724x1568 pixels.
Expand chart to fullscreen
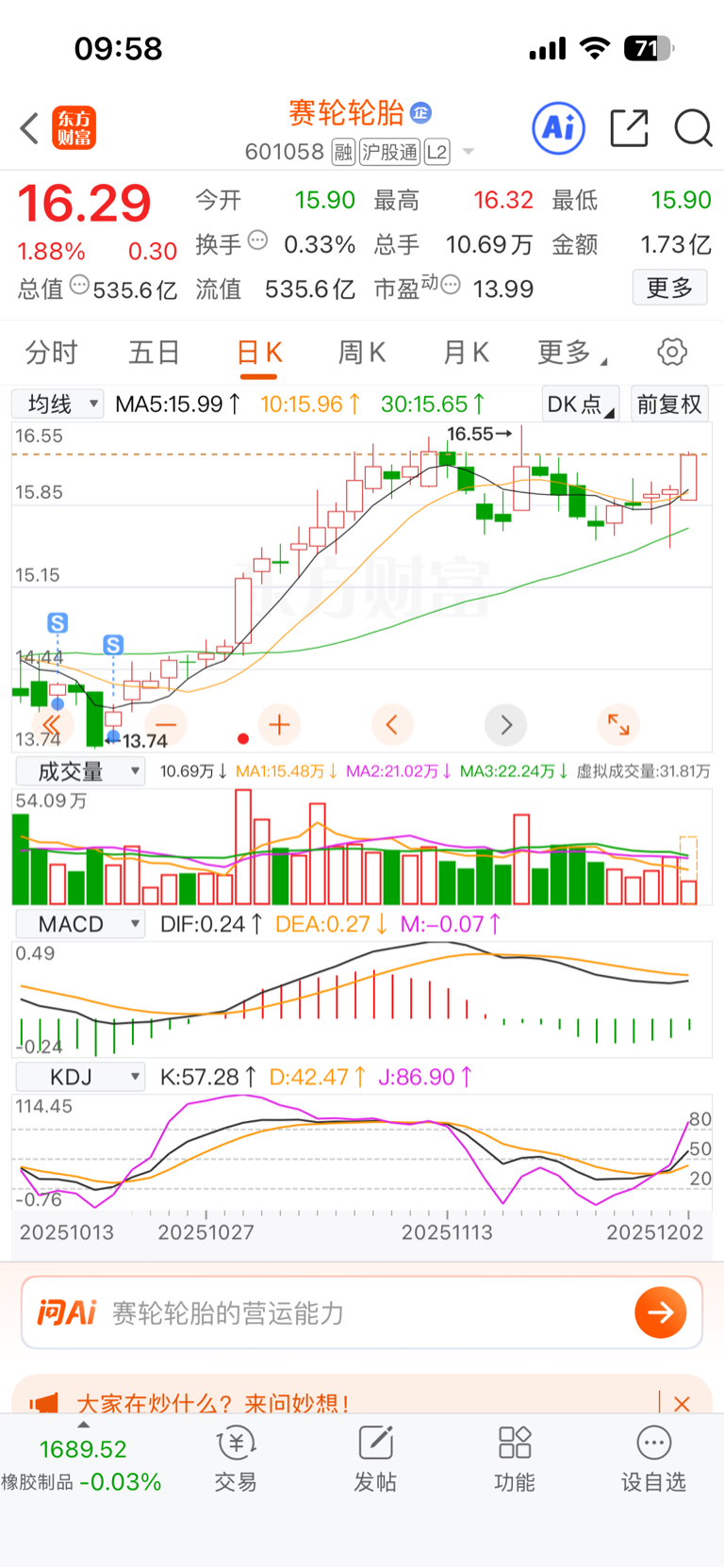[x=618, y=724]
